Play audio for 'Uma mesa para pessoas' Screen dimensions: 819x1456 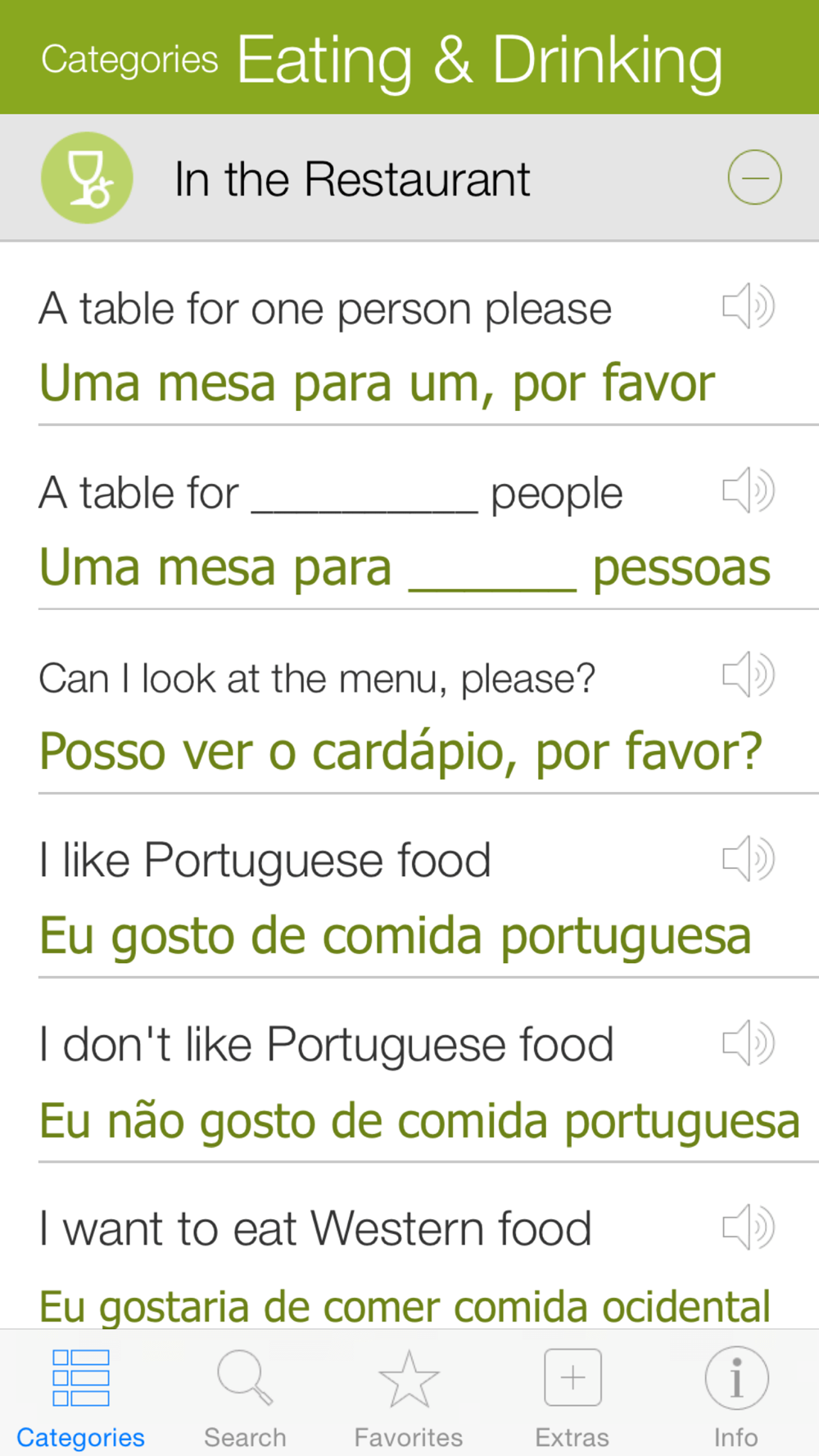[749, 491]
